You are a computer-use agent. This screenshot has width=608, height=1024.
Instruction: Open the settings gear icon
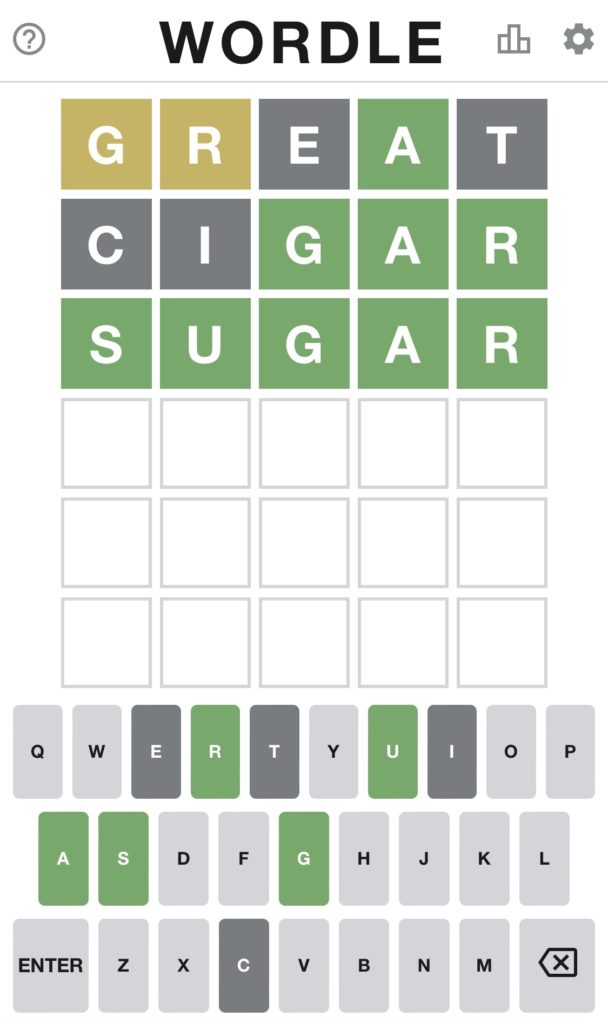pyautogui.click(x=578, y=40)
